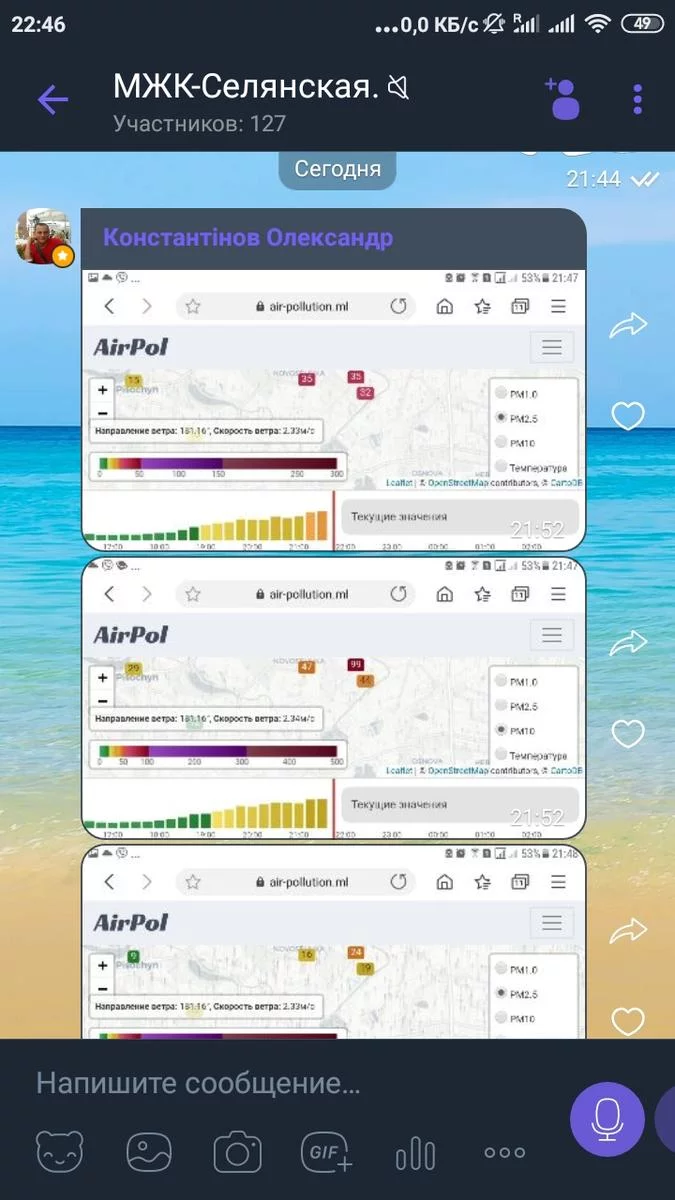The height and width of the screenshot is (1200, 675).
Task: Open the second AirPol screenshot with PM10
Action: tap(333, 698)
